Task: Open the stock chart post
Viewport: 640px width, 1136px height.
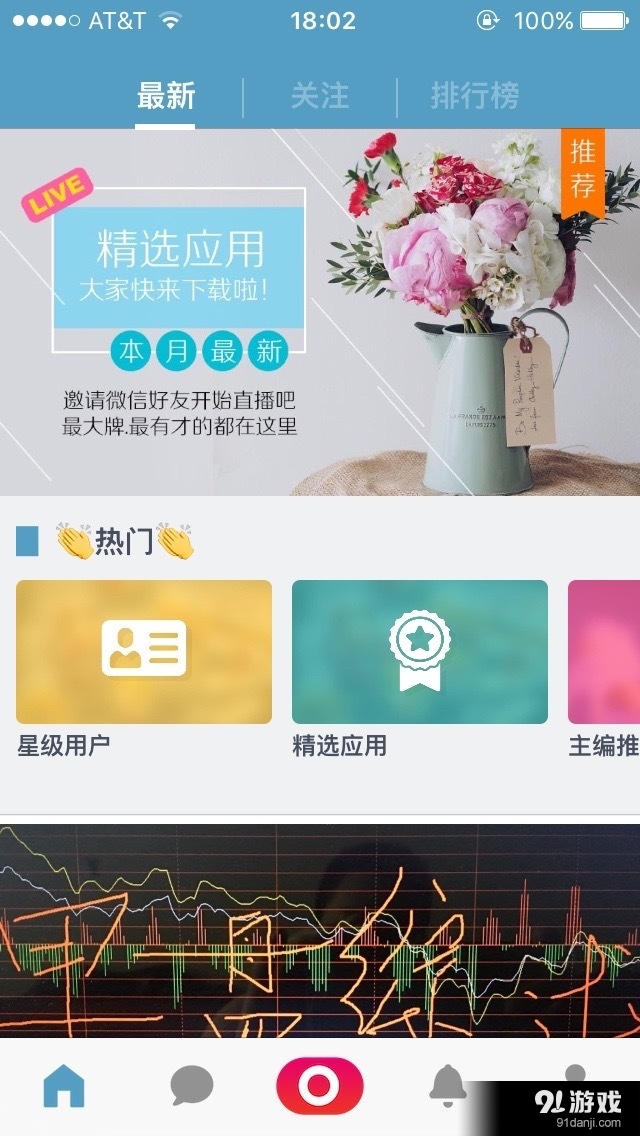Action: tap(320, 931)
